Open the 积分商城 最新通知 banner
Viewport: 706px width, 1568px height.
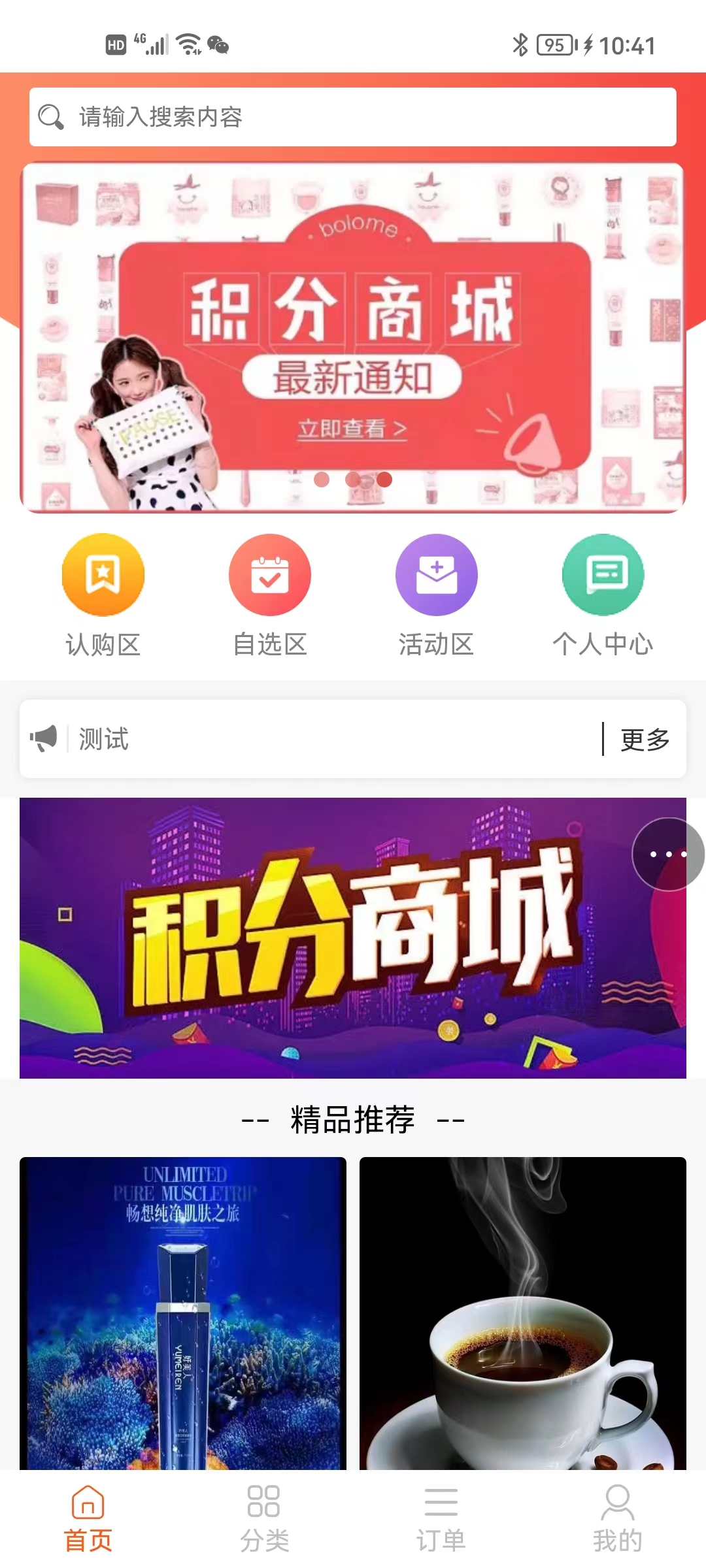[353, 336]
